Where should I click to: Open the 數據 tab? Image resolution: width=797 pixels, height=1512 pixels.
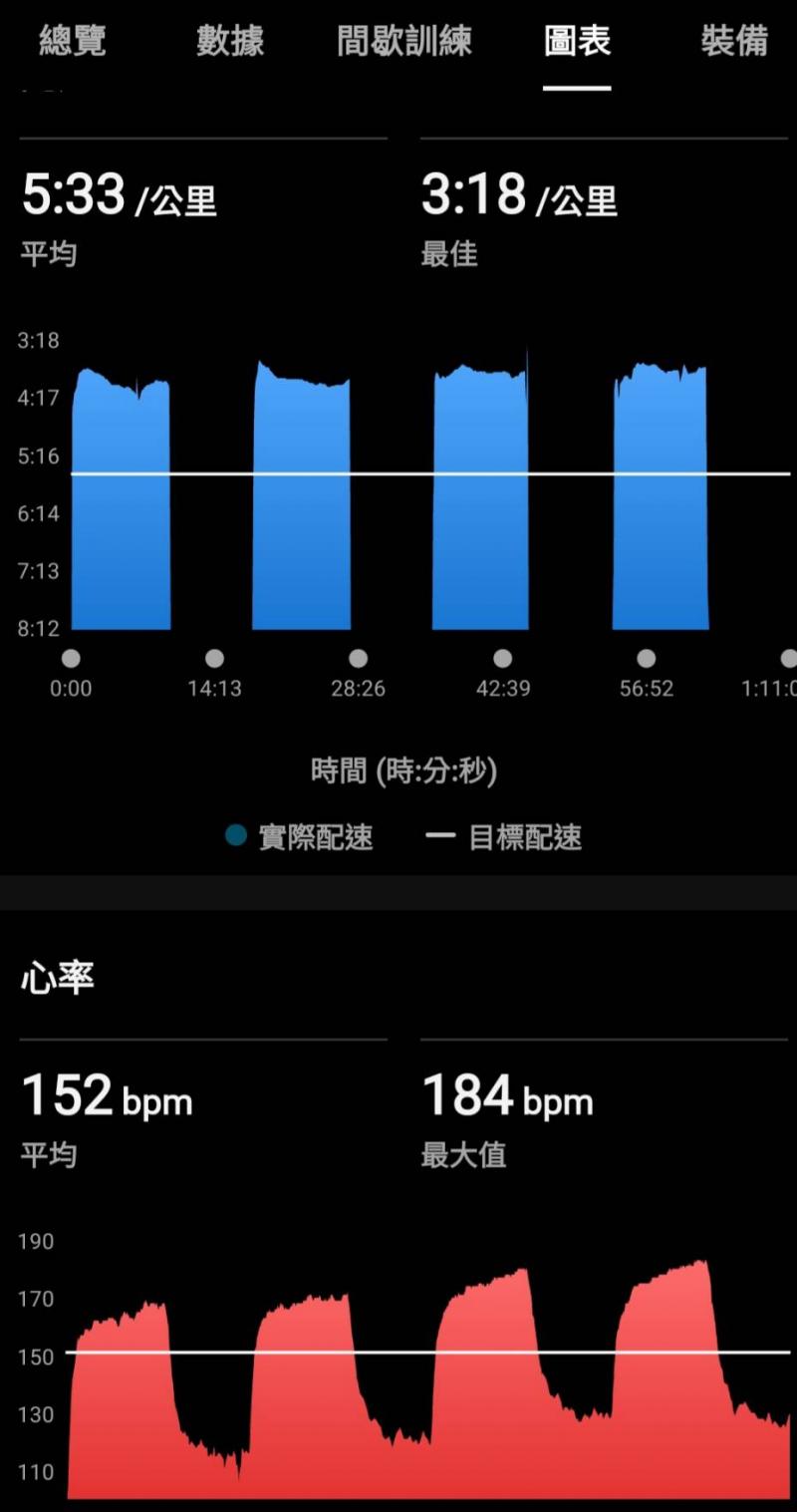[230, 42]
